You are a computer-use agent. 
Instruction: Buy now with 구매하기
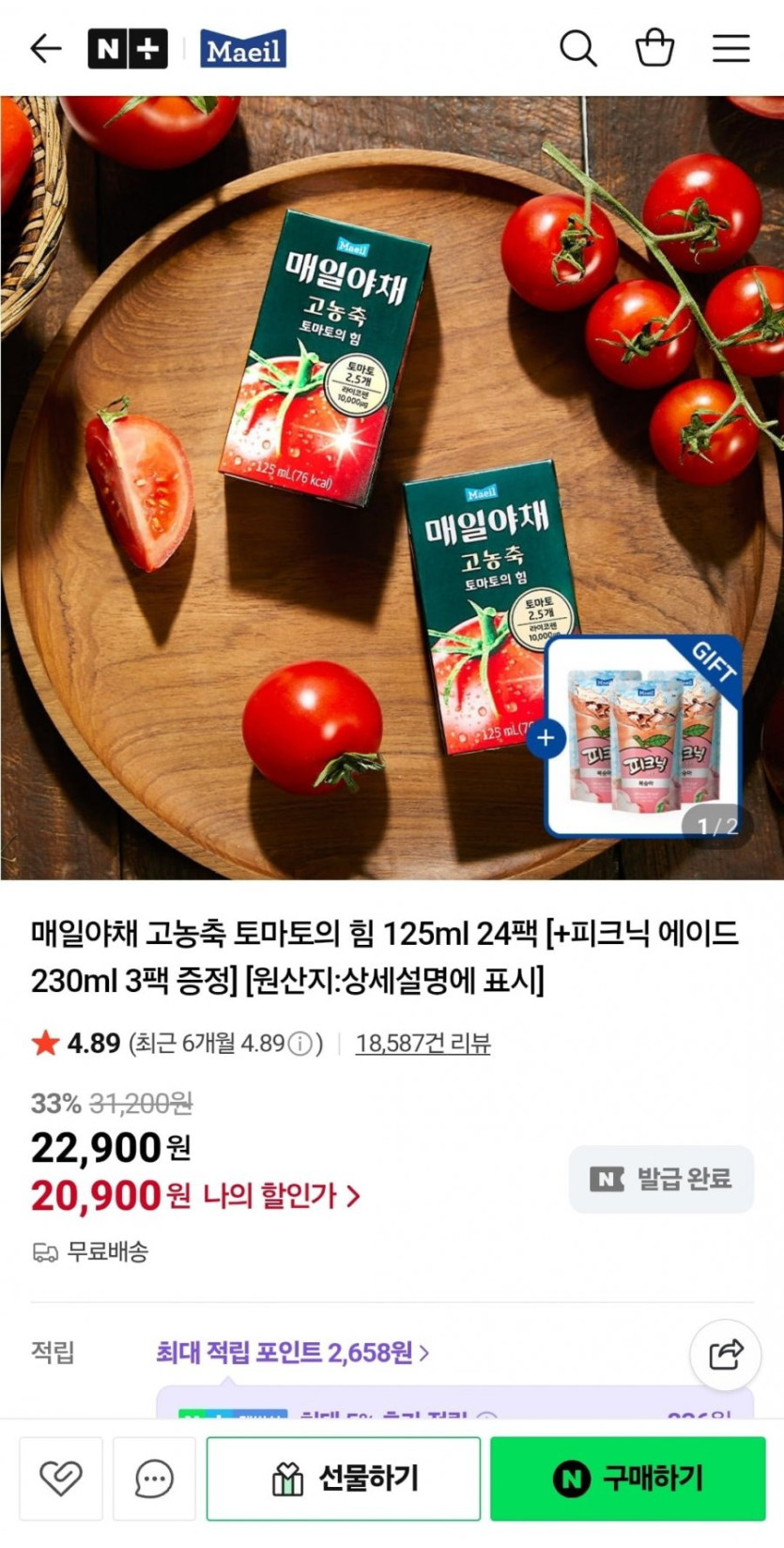coord(627,1478)
